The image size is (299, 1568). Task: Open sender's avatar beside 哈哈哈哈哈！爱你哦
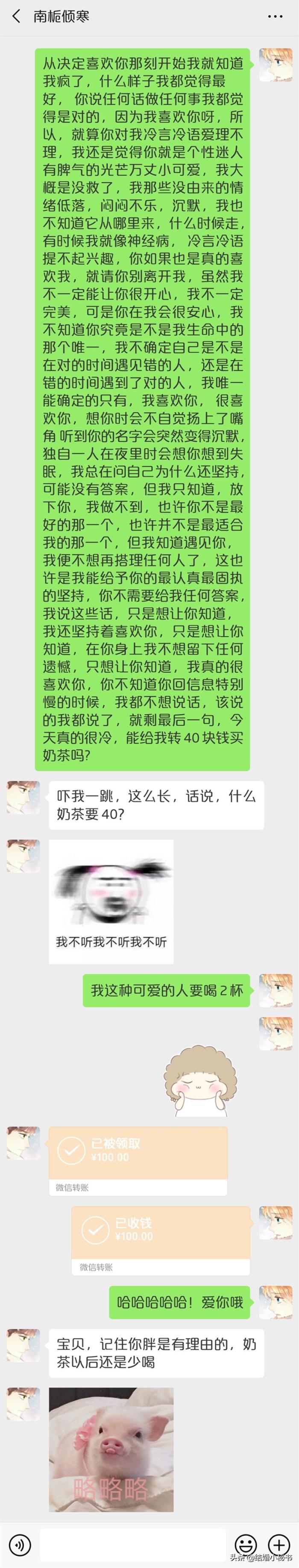(x=275, y=1302)
